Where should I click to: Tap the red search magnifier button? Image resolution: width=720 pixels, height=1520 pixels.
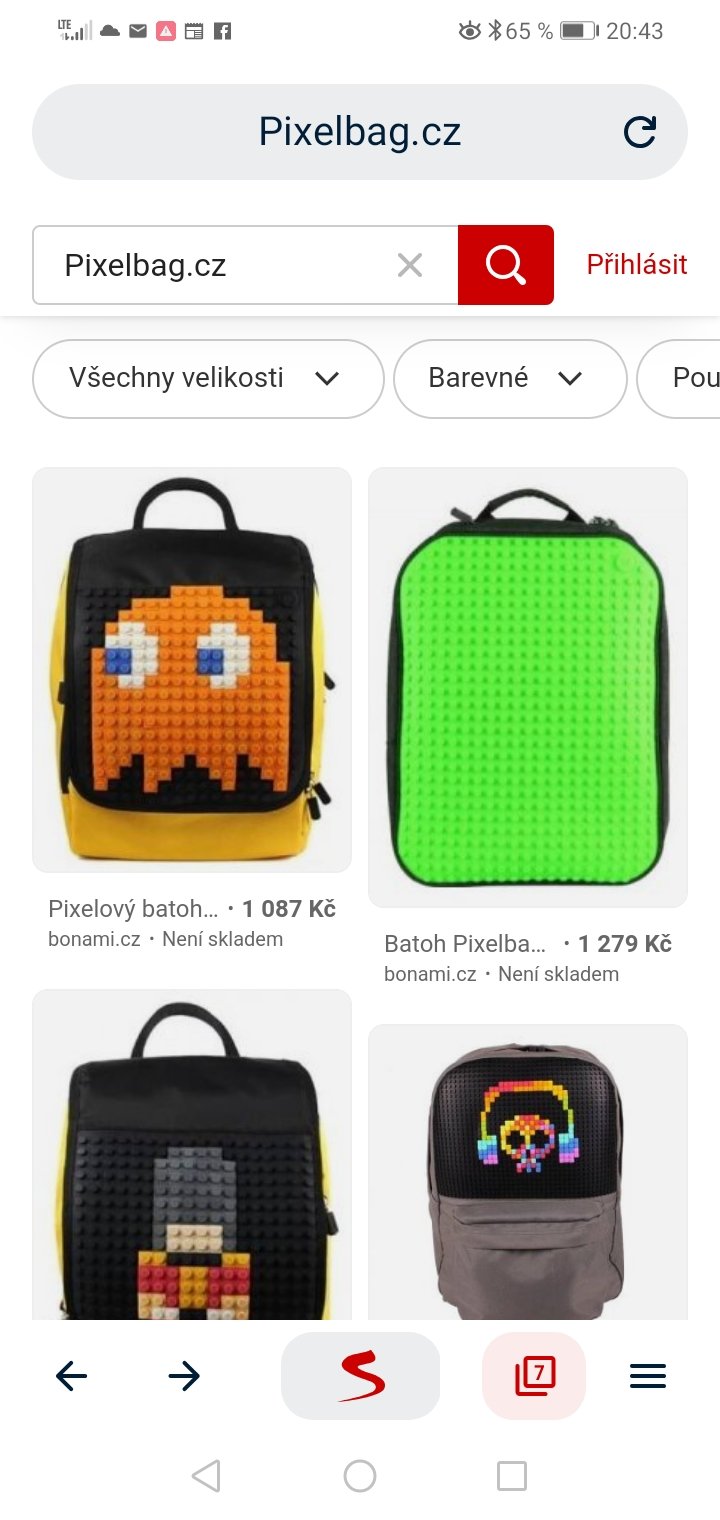click(505, 265)
